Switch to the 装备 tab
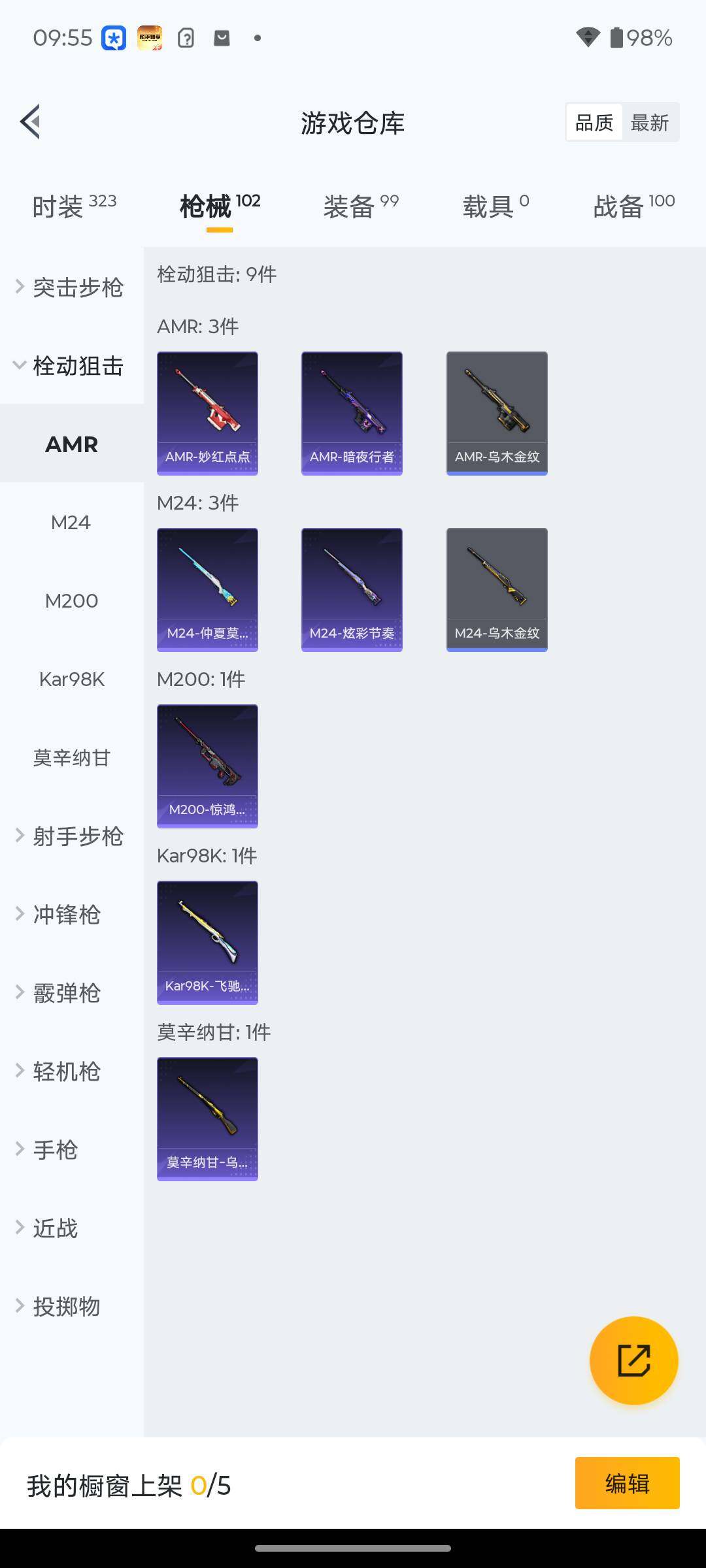This screenshot has width=706, height=1568. pos(360,206)
